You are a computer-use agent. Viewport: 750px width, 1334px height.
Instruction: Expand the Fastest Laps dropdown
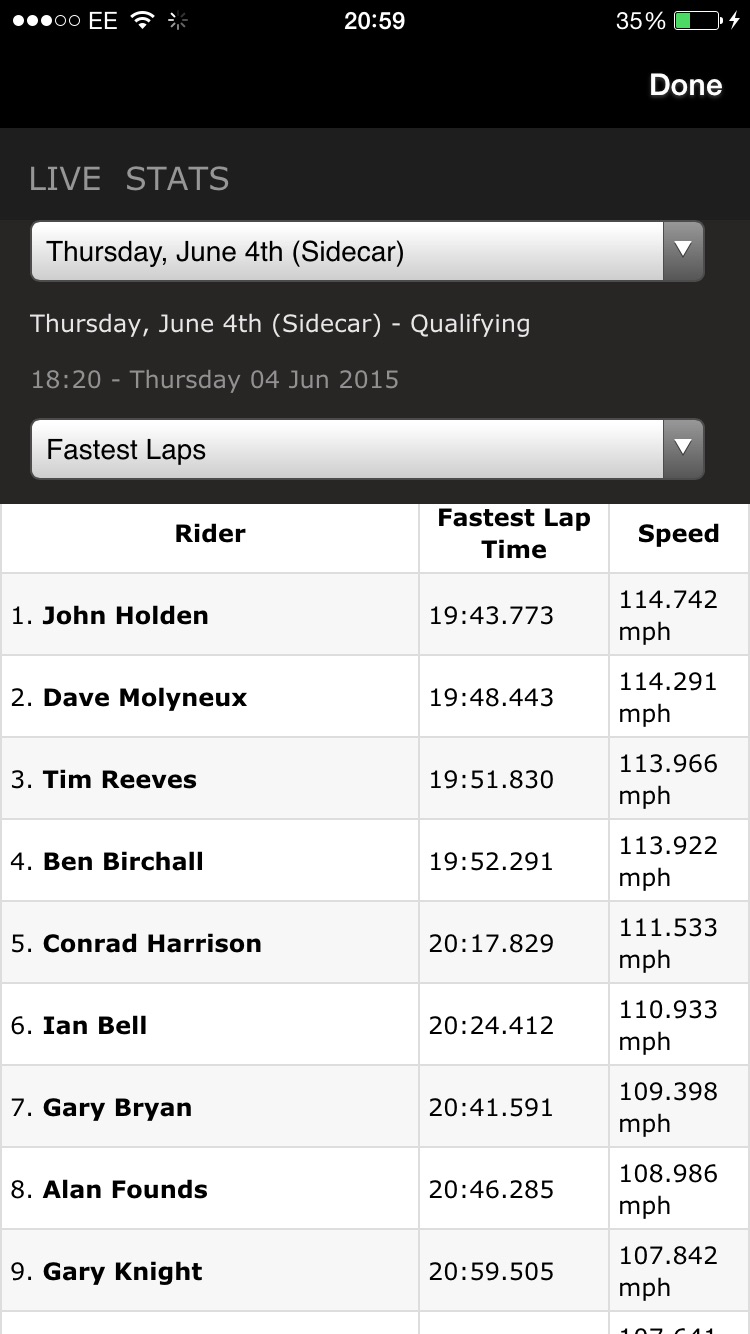tap(367, 449)
